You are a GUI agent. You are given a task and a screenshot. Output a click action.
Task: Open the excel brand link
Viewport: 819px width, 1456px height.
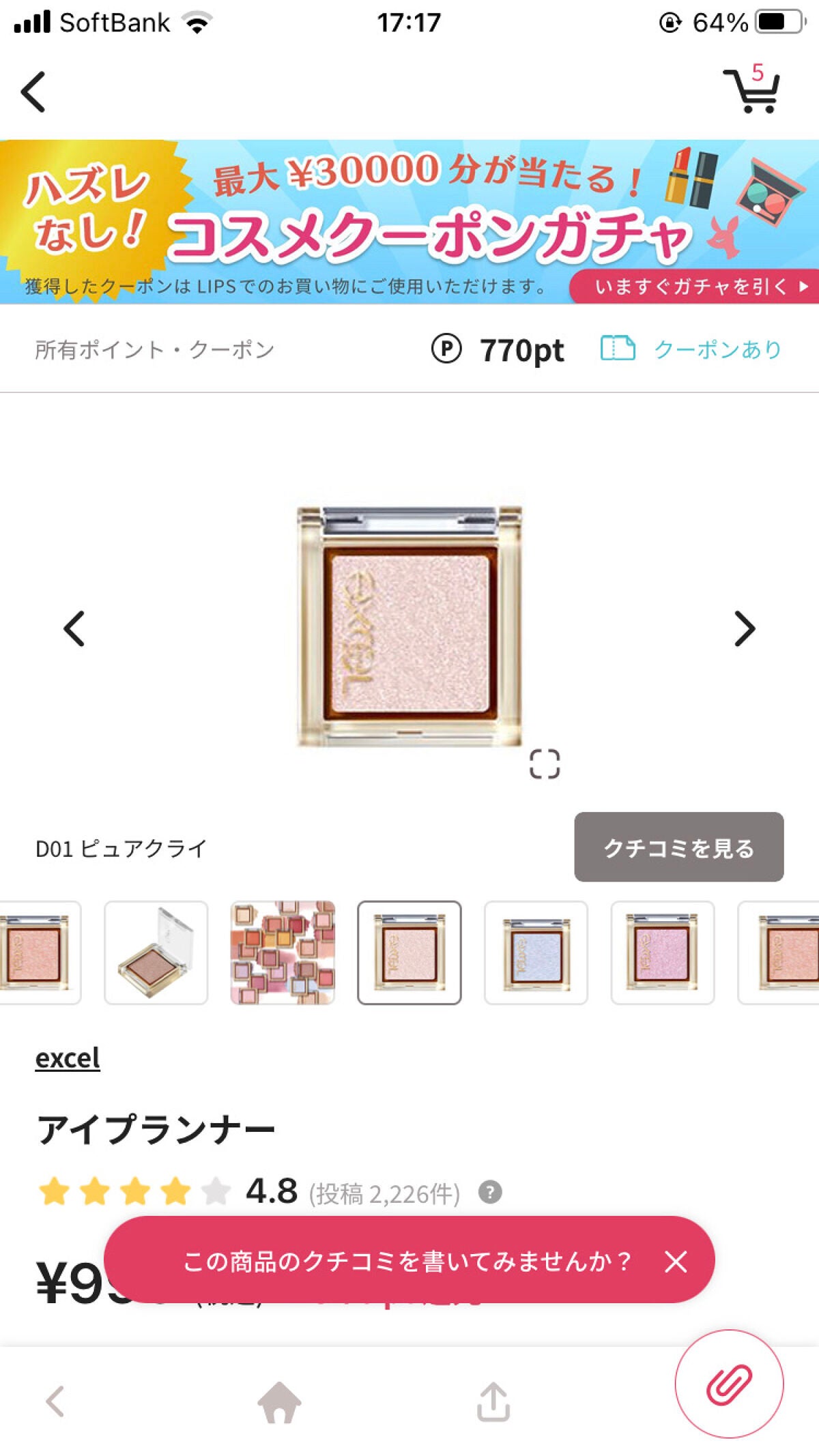pos(68,1058)
